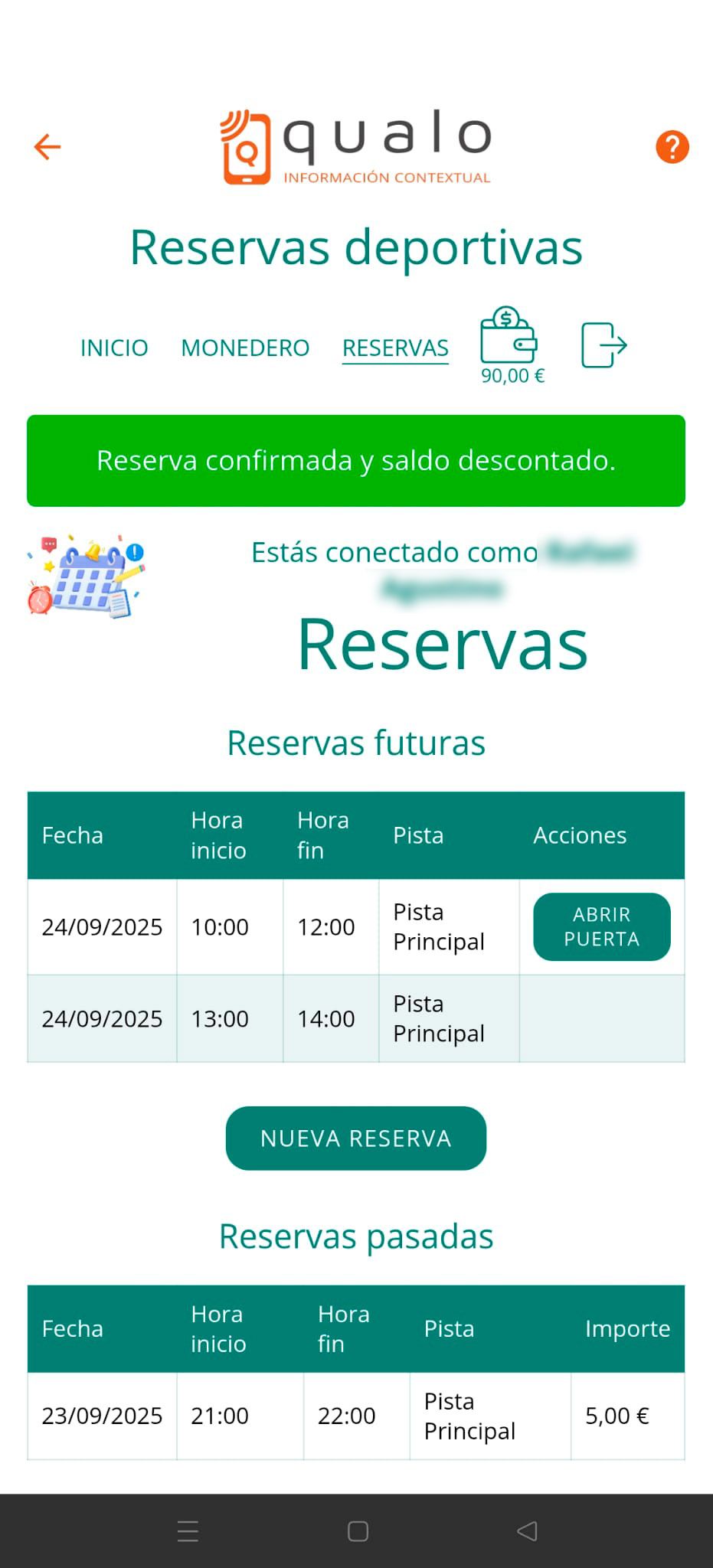This screenshot has height=1568, width=713.
Task: Tap ABRIR PUERTA for the 10:00 reservation
Action: pos(601,926)
